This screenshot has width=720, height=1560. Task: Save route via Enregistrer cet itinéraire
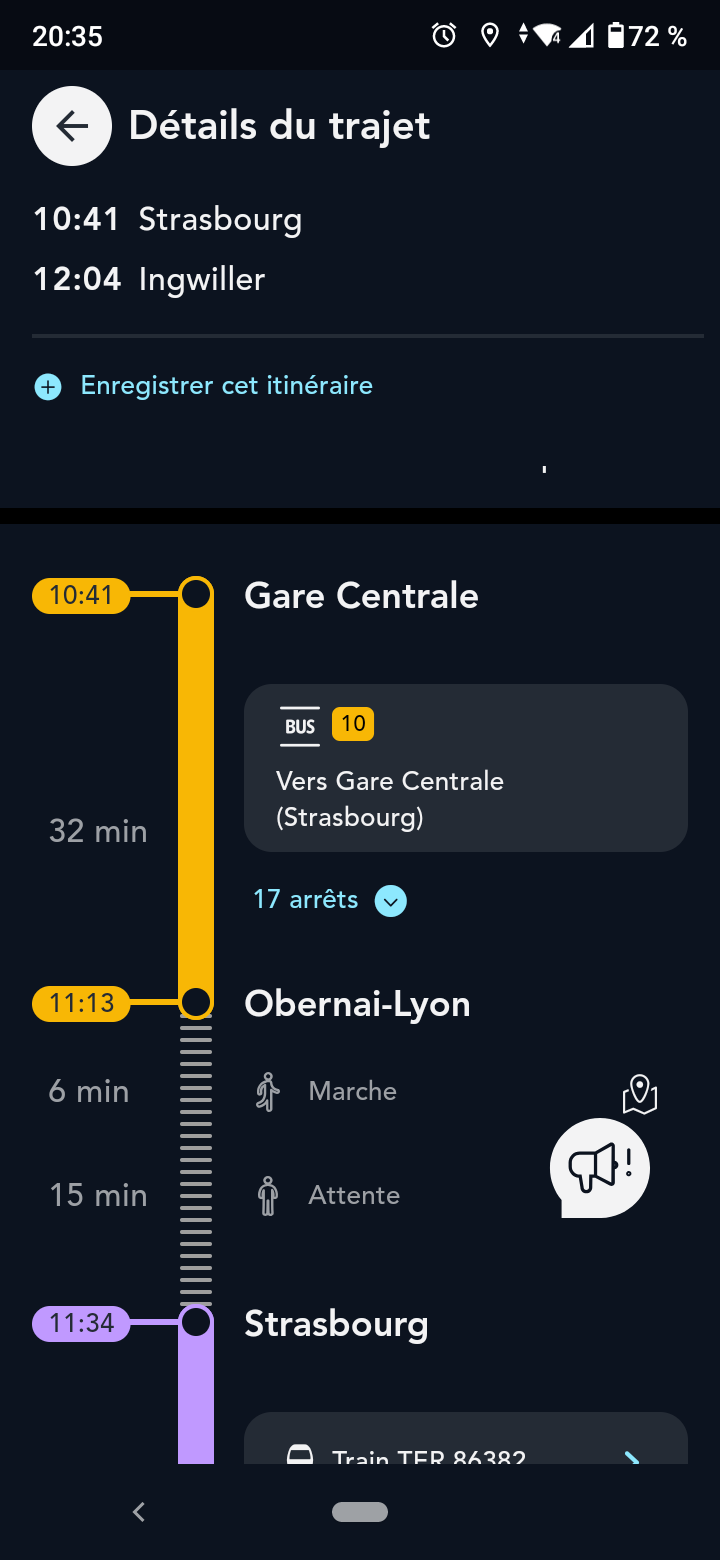tap(226, 386)
